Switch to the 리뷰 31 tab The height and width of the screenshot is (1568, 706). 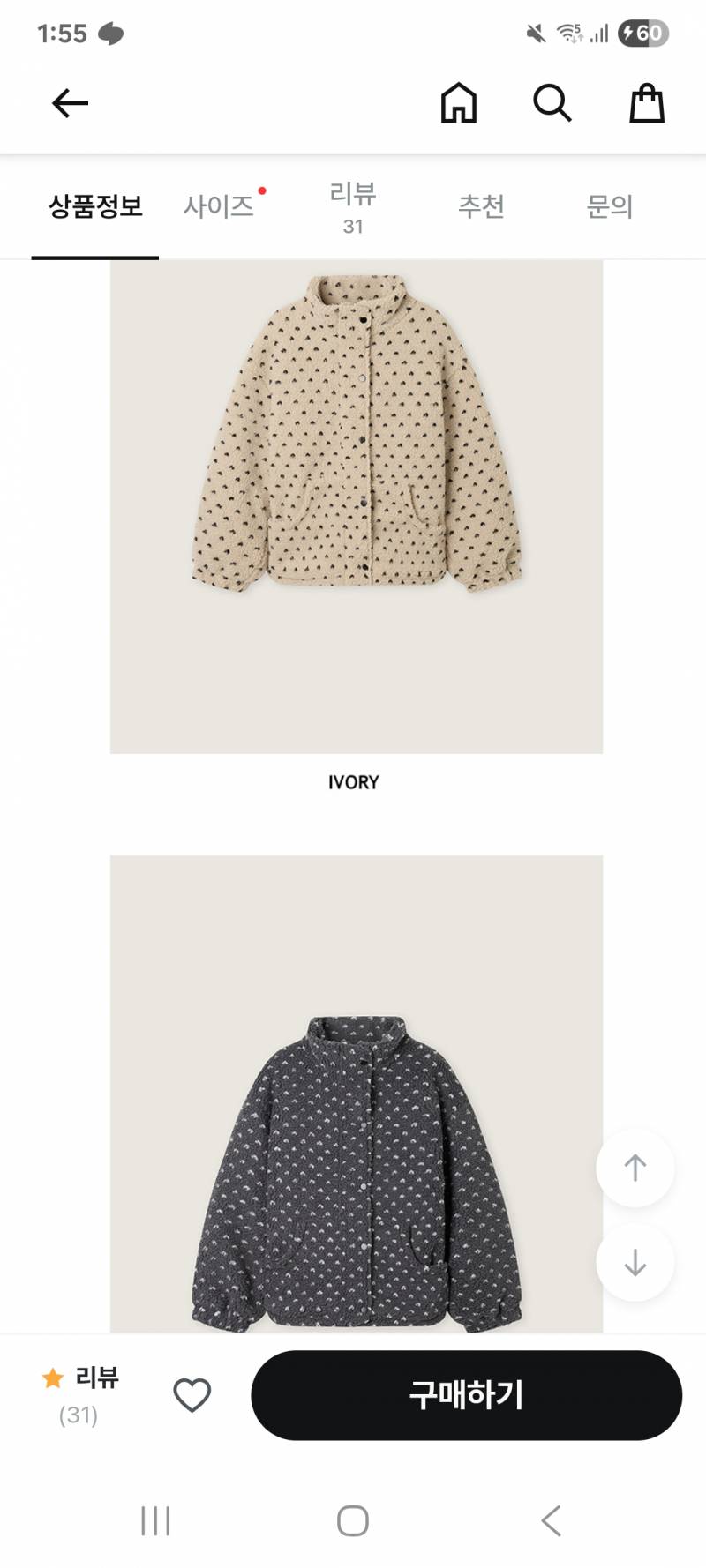(353, 208)
